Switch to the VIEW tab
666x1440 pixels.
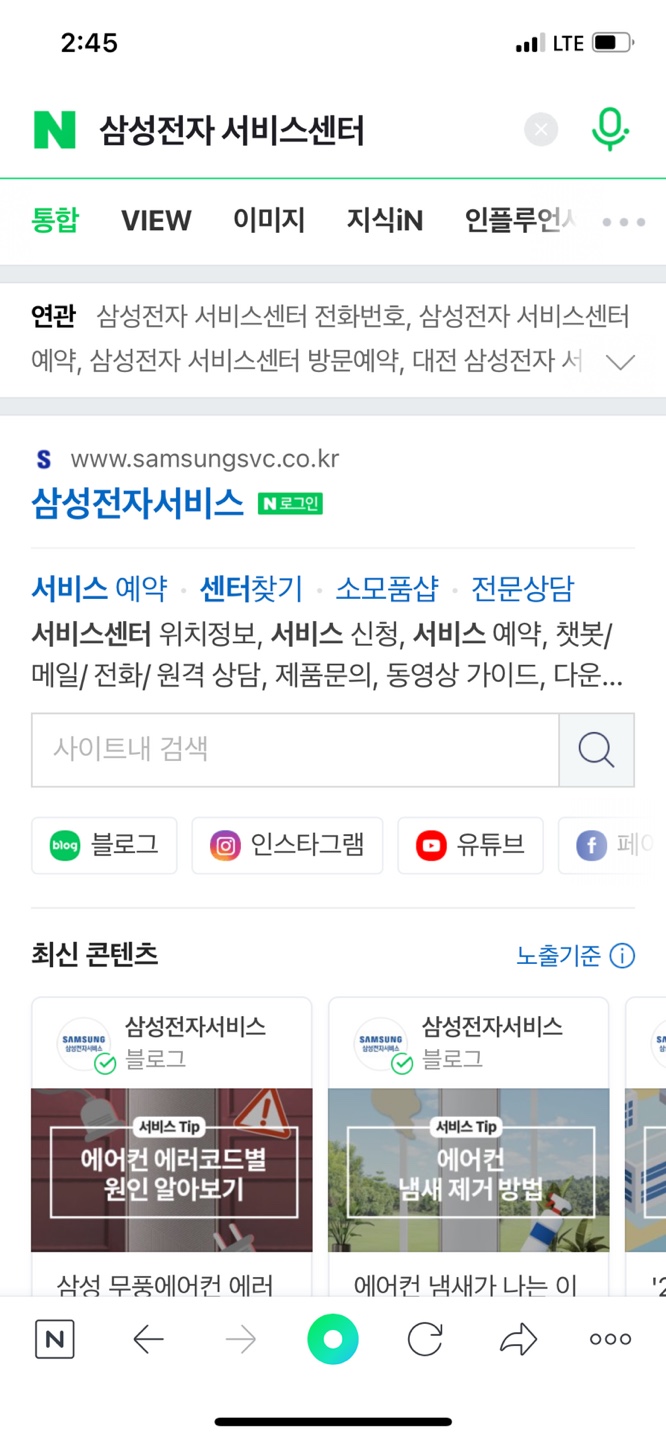point(156,220)
